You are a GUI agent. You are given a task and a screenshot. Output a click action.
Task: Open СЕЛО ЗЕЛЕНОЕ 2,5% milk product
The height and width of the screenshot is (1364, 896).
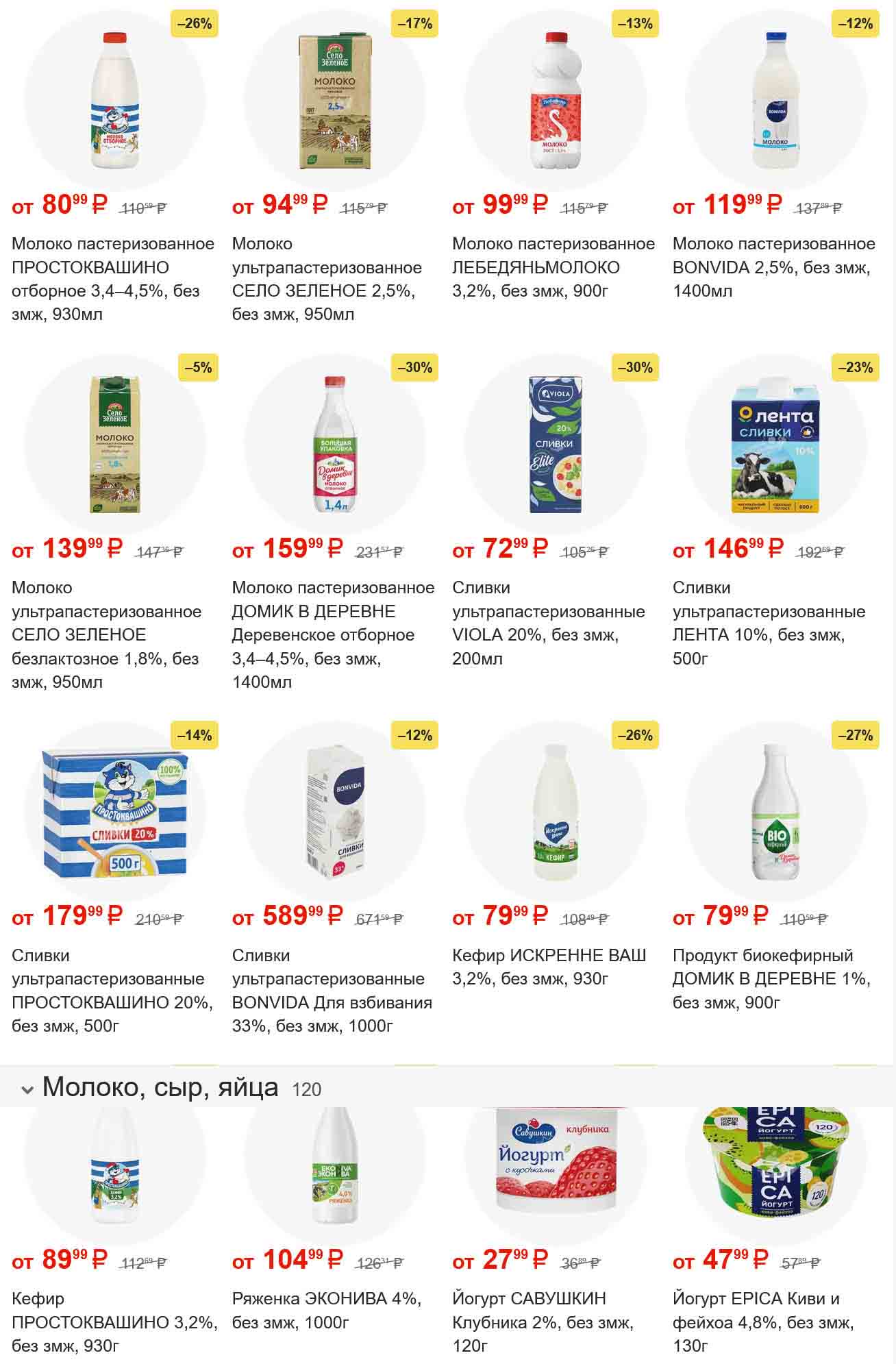coord(335,103)
